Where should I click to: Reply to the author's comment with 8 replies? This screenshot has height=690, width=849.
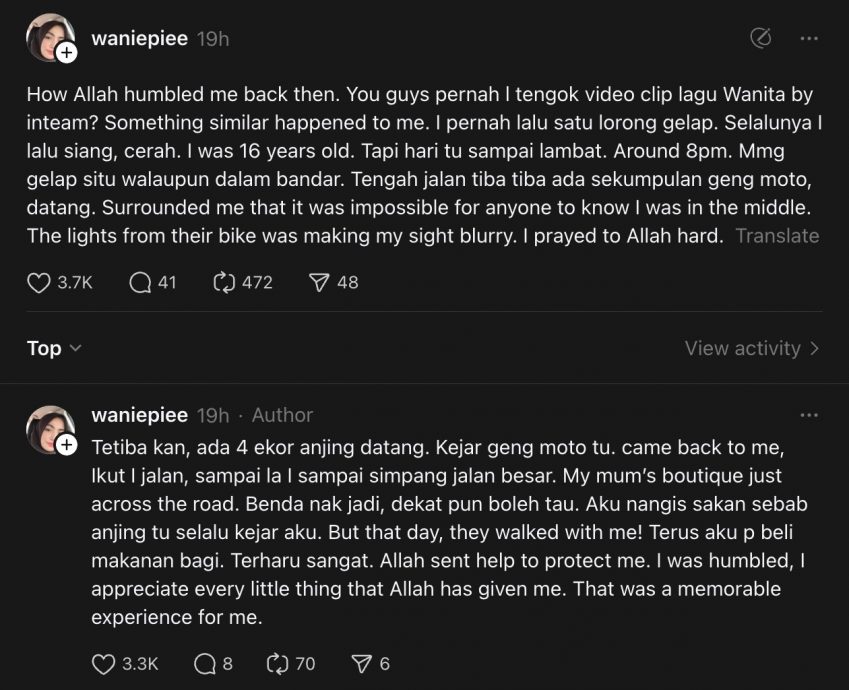[x=205, y=663]
